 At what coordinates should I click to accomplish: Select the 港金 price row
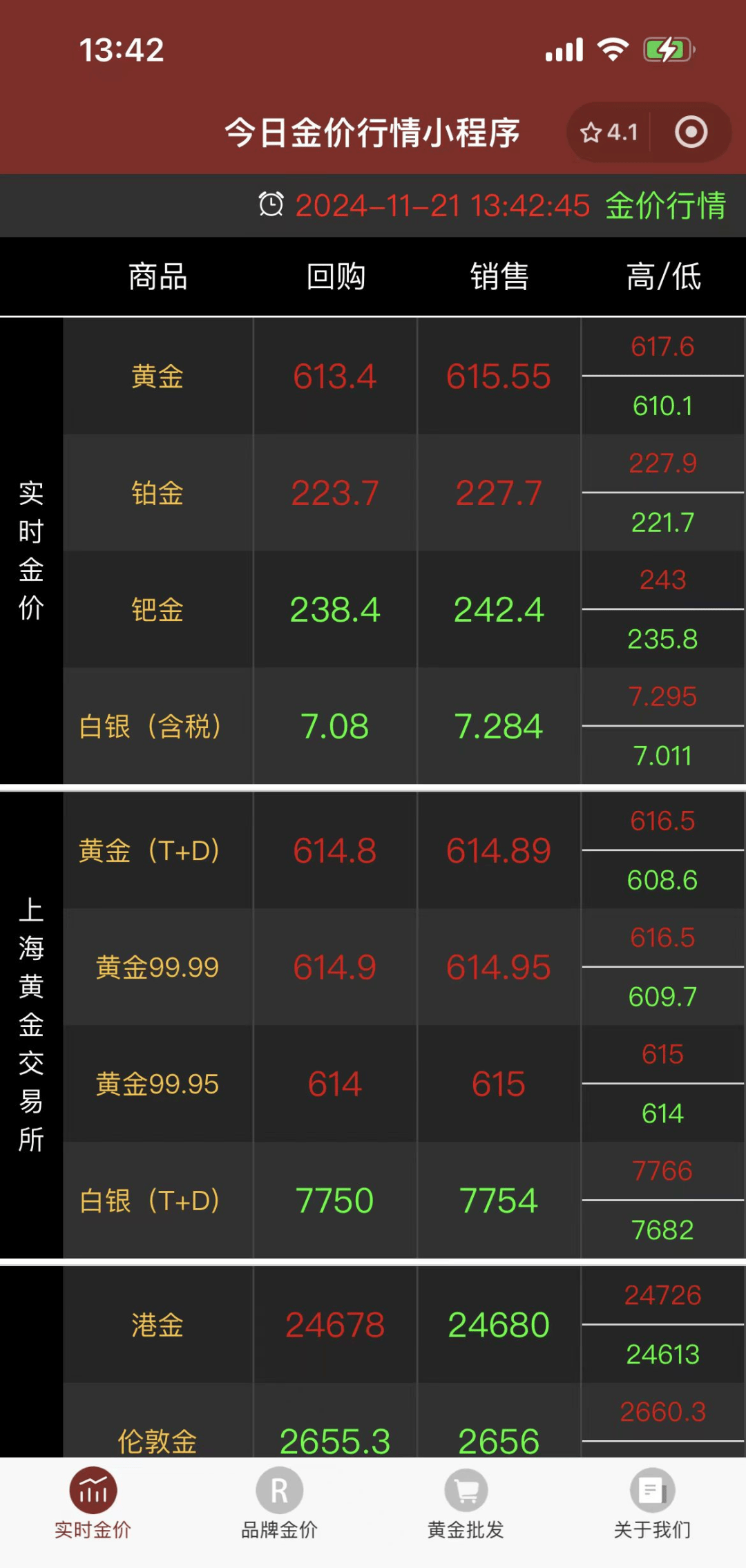157,1325
